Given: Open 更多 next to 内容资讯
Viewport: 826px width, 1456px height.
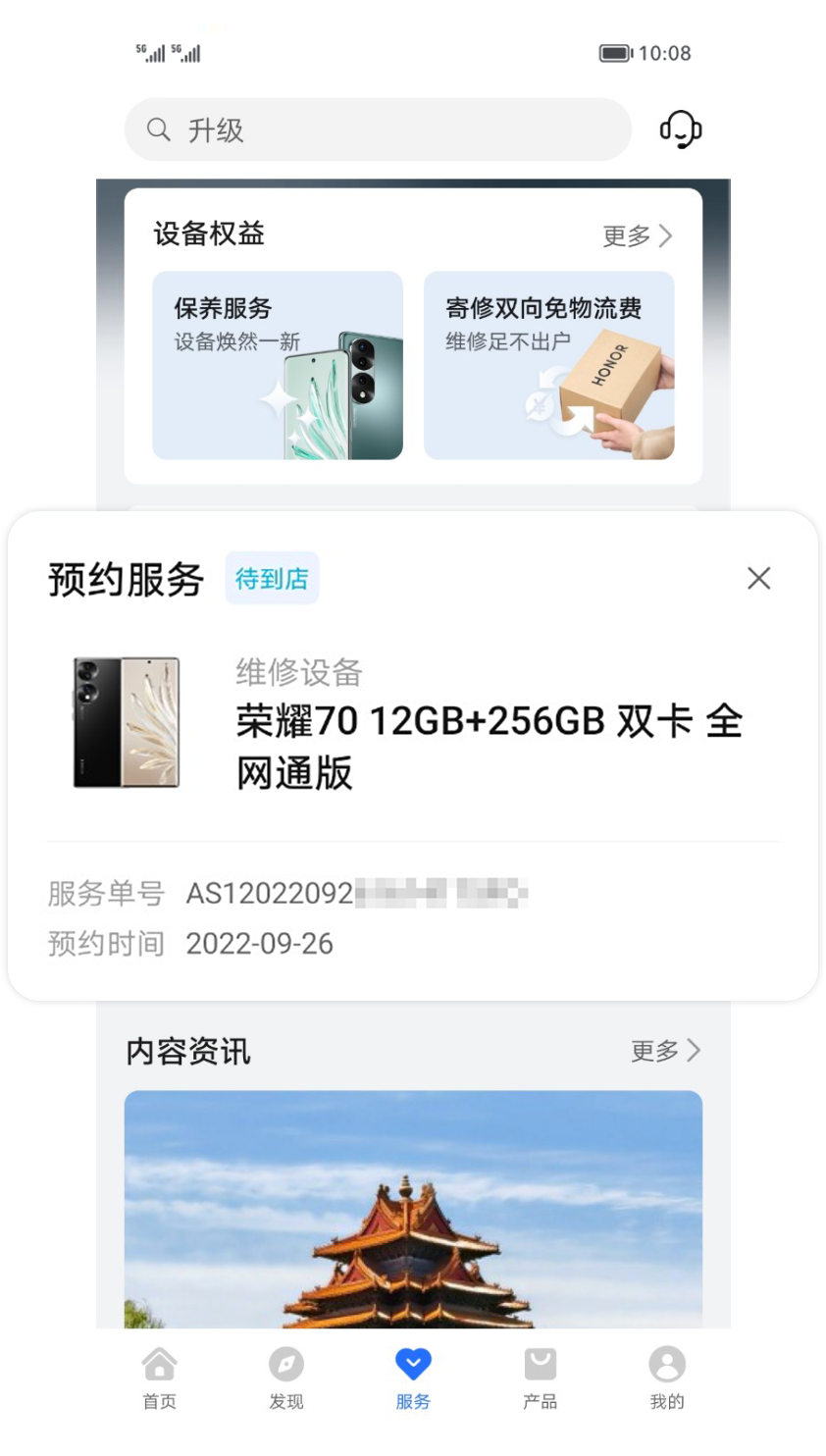Looking at the screenshot, I should pyautogui.click(x=666, y=1051).
